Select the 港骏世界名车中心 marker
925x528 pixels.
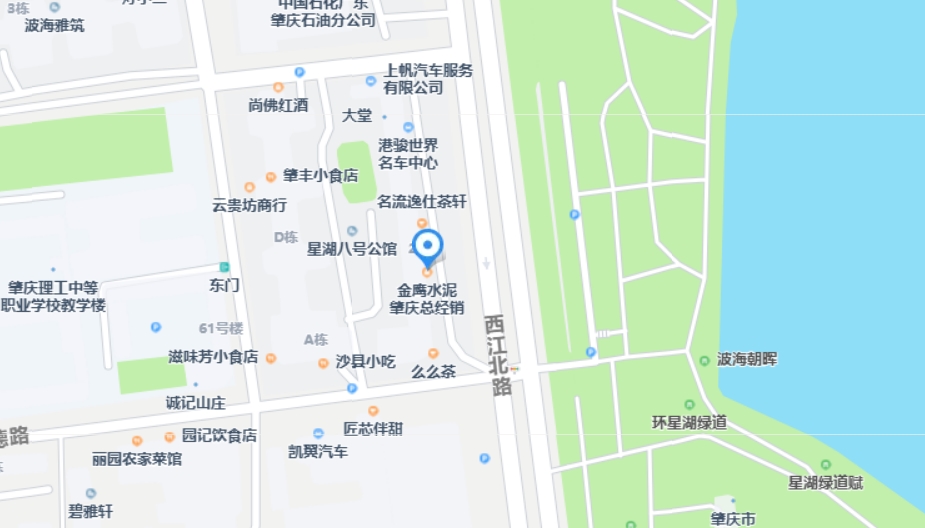click(408, 127)
